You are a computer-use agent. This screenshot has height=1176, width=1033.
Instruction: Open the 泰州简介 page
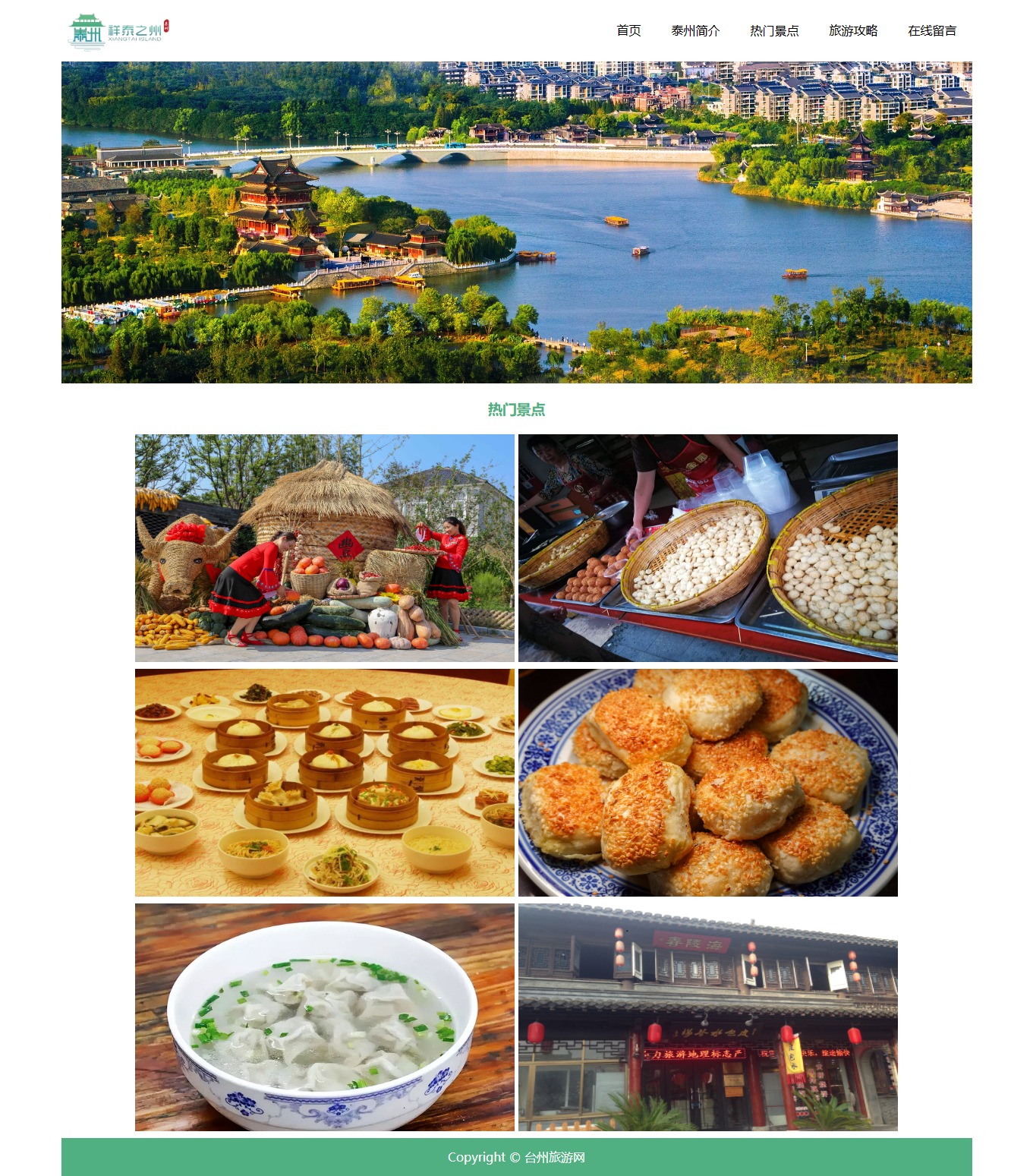[695, 30]
